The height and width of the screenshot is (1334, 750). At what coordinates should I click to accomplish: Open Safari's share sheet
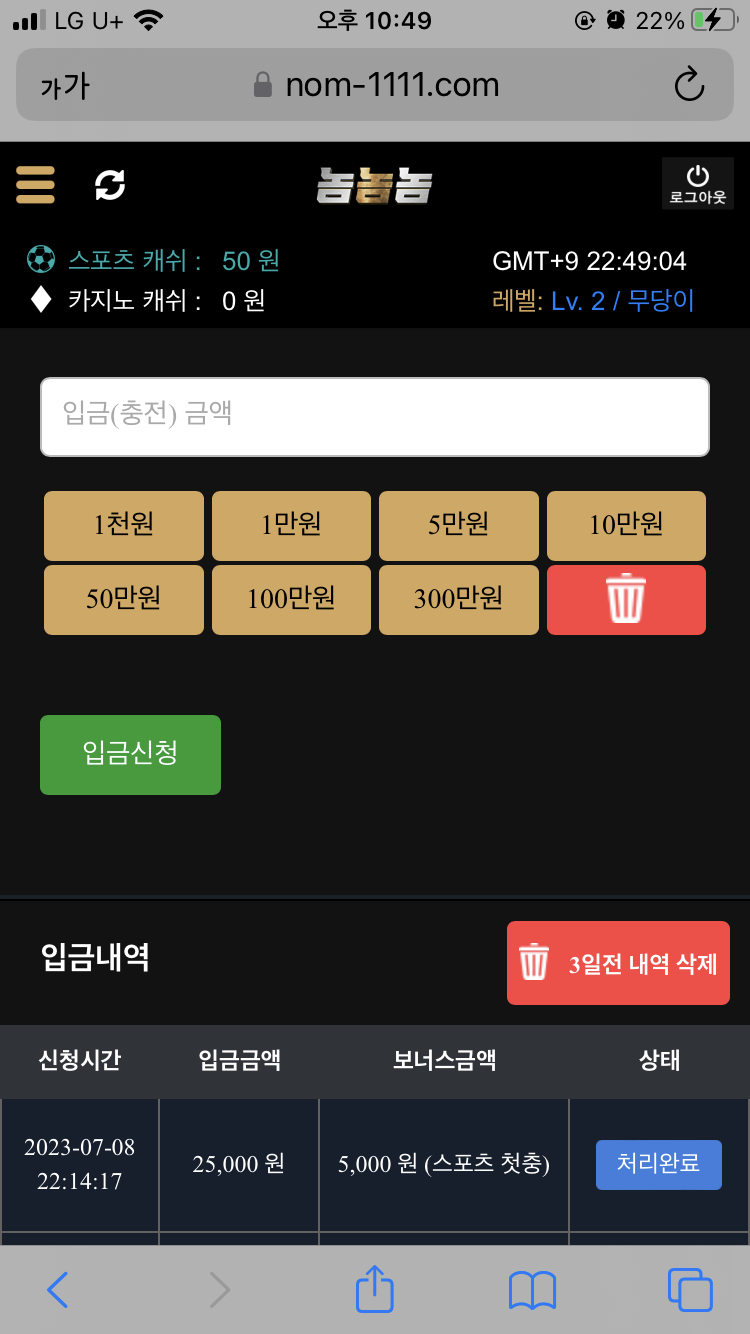click(375, 1288)
